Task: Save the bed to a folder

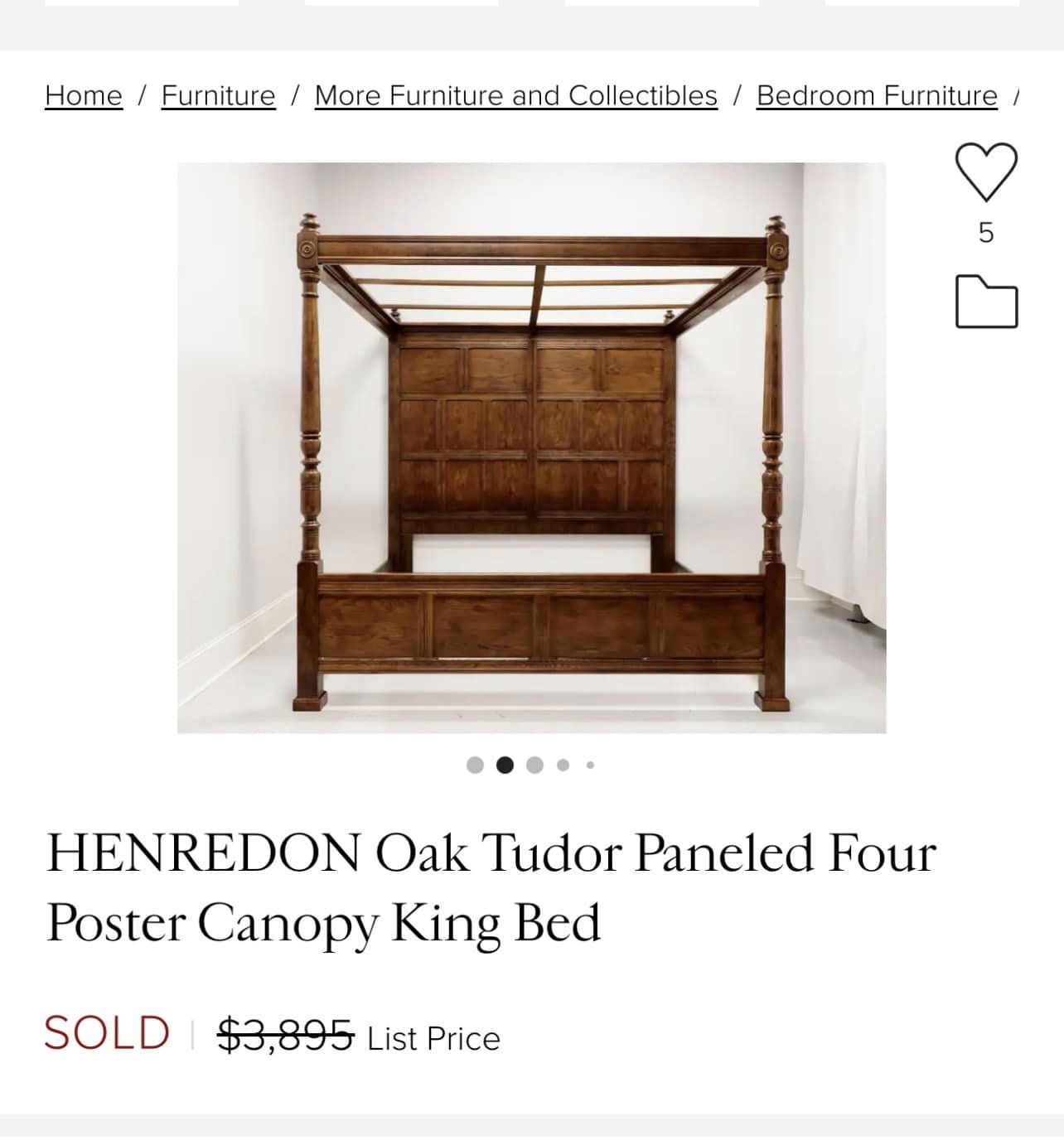Action: click(986, 302)
